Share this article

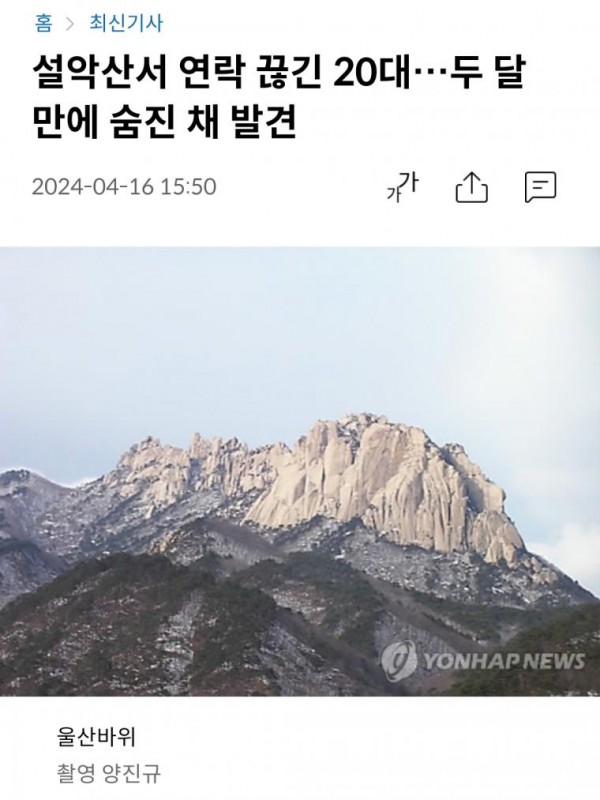tap(471, 186)
